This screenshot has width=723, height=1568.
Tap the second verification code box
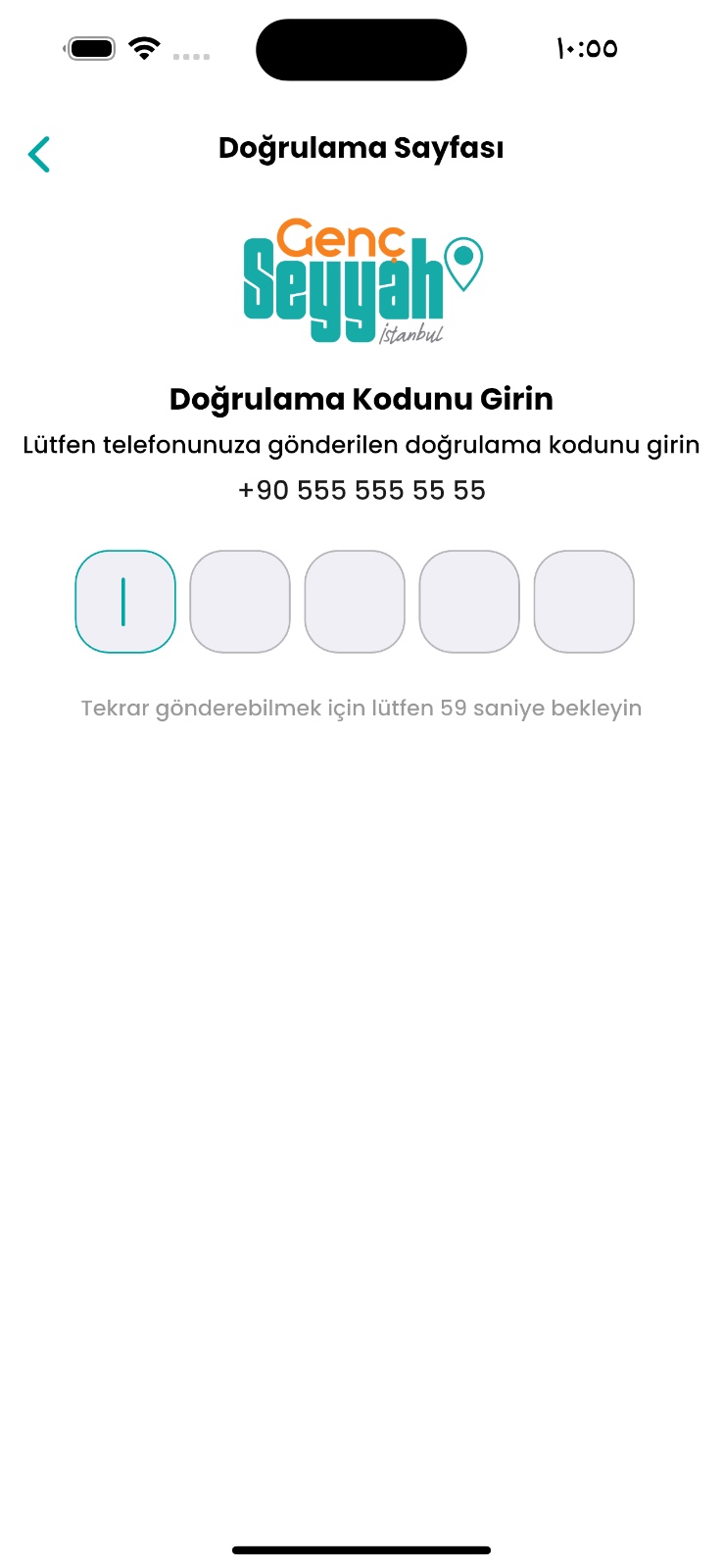click(239, 601)
